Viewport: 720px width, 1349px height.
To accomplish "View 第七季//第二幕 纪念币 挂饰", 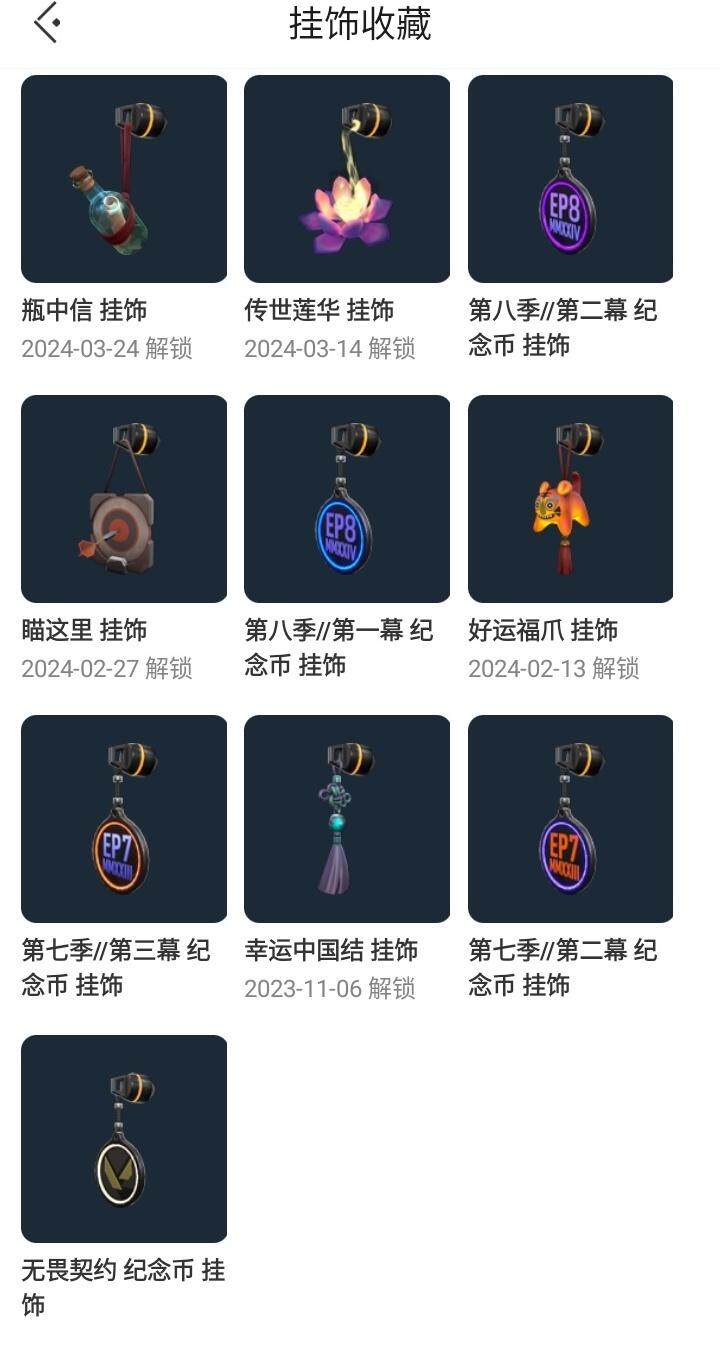I will coord(570,819).
